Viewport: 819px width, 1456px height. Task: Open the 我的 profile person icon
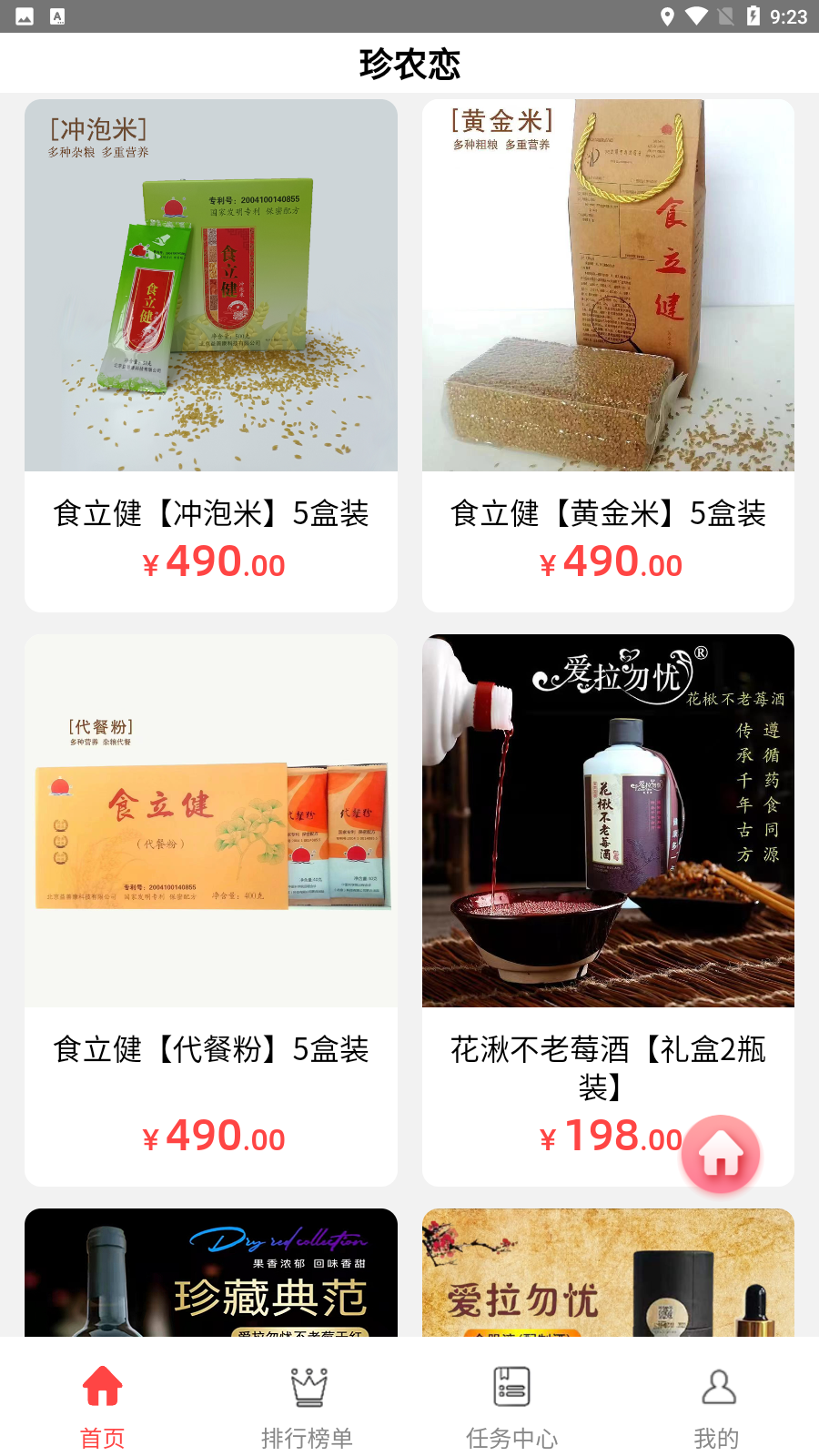[718, 1385]
